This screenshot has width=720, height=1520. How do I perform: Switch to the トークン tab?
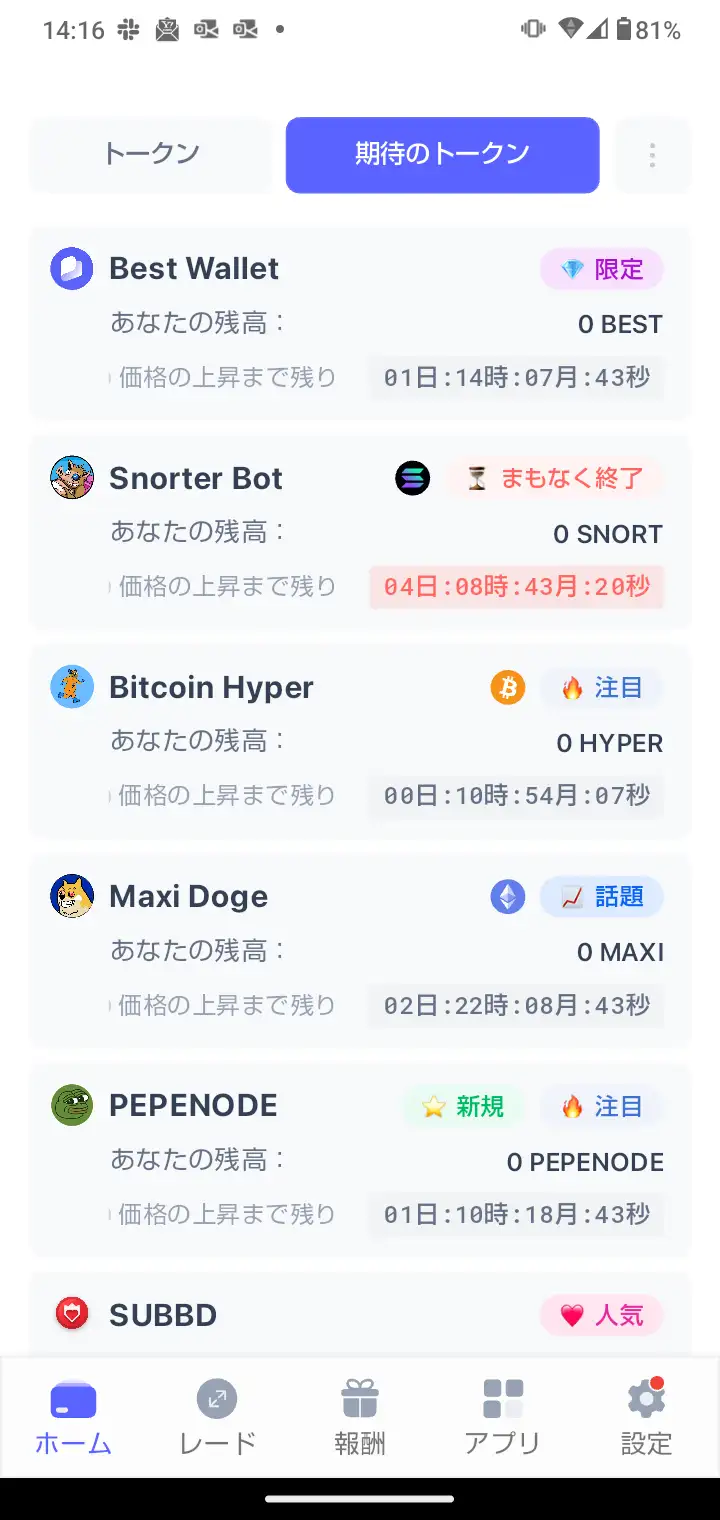click(x=150, y=155)
